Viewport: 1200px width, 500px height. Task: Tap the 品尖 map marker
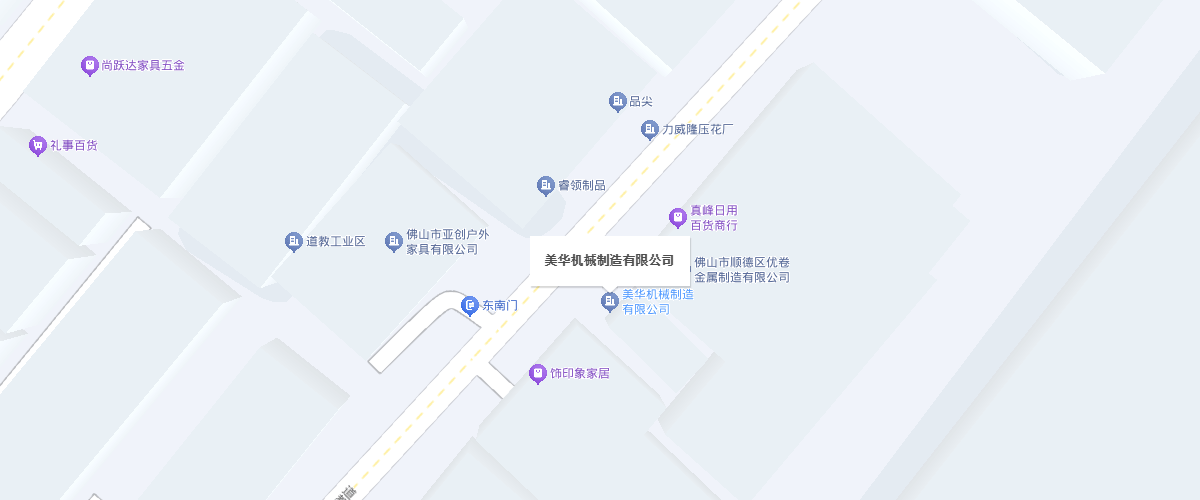point(618,101)
